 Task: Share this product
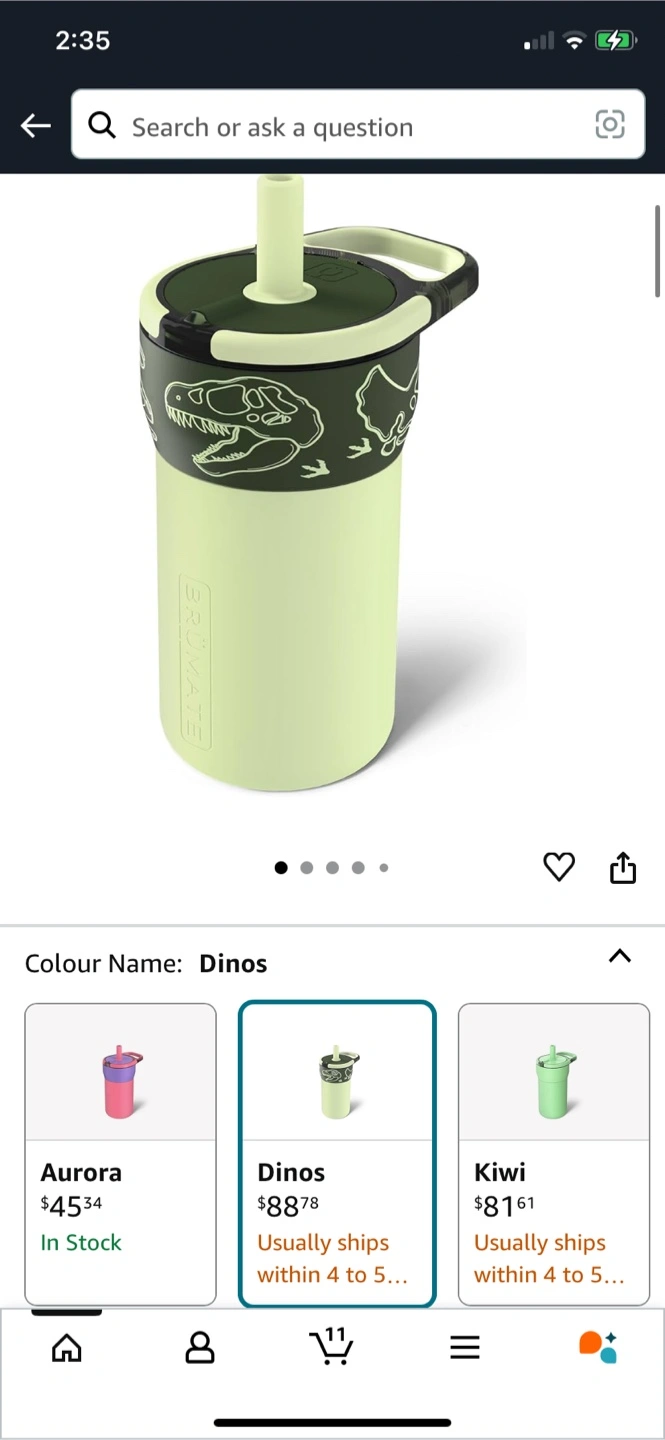coord(622,867)
